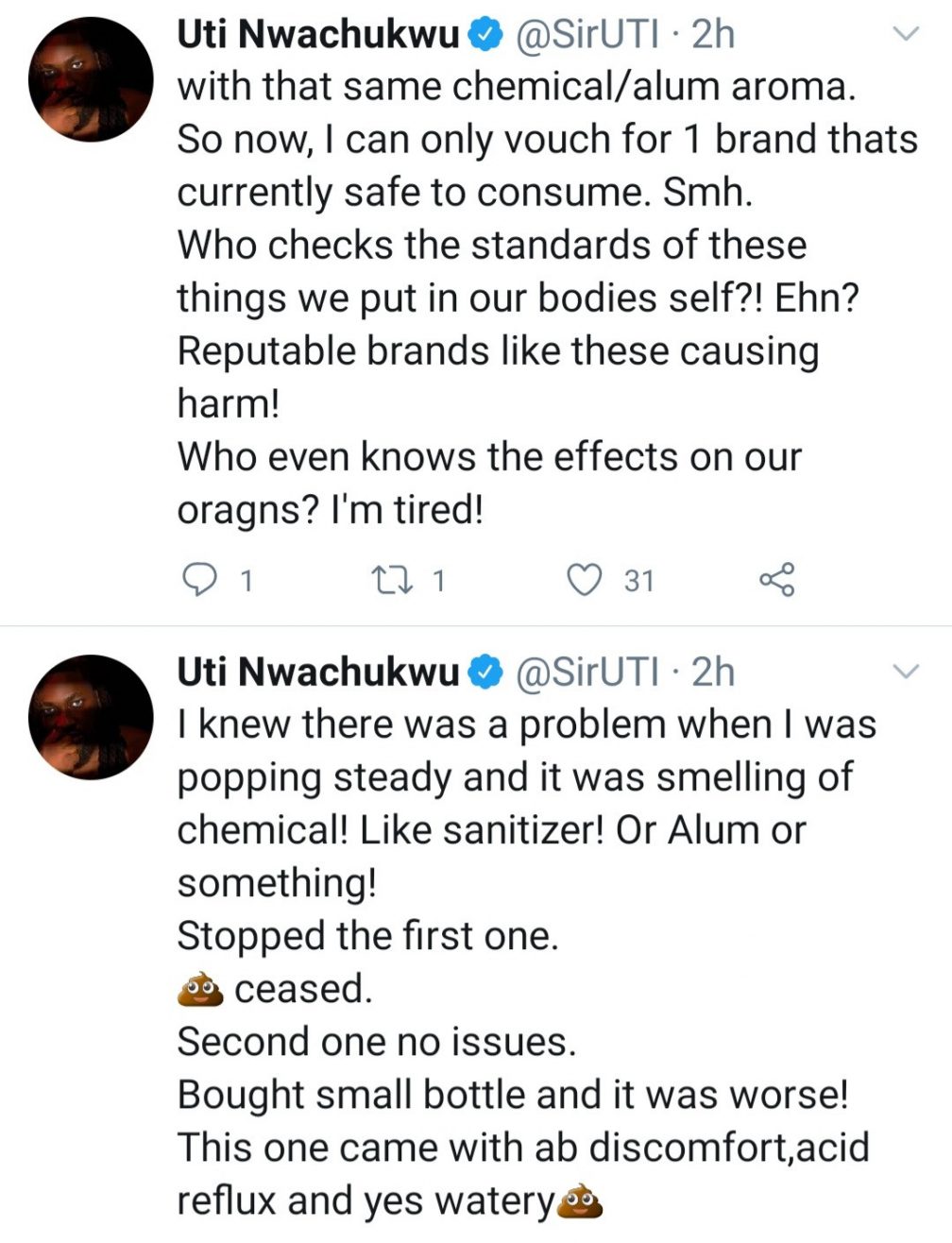Open the dropdown arrow on the second tweet

pos(905,673)
